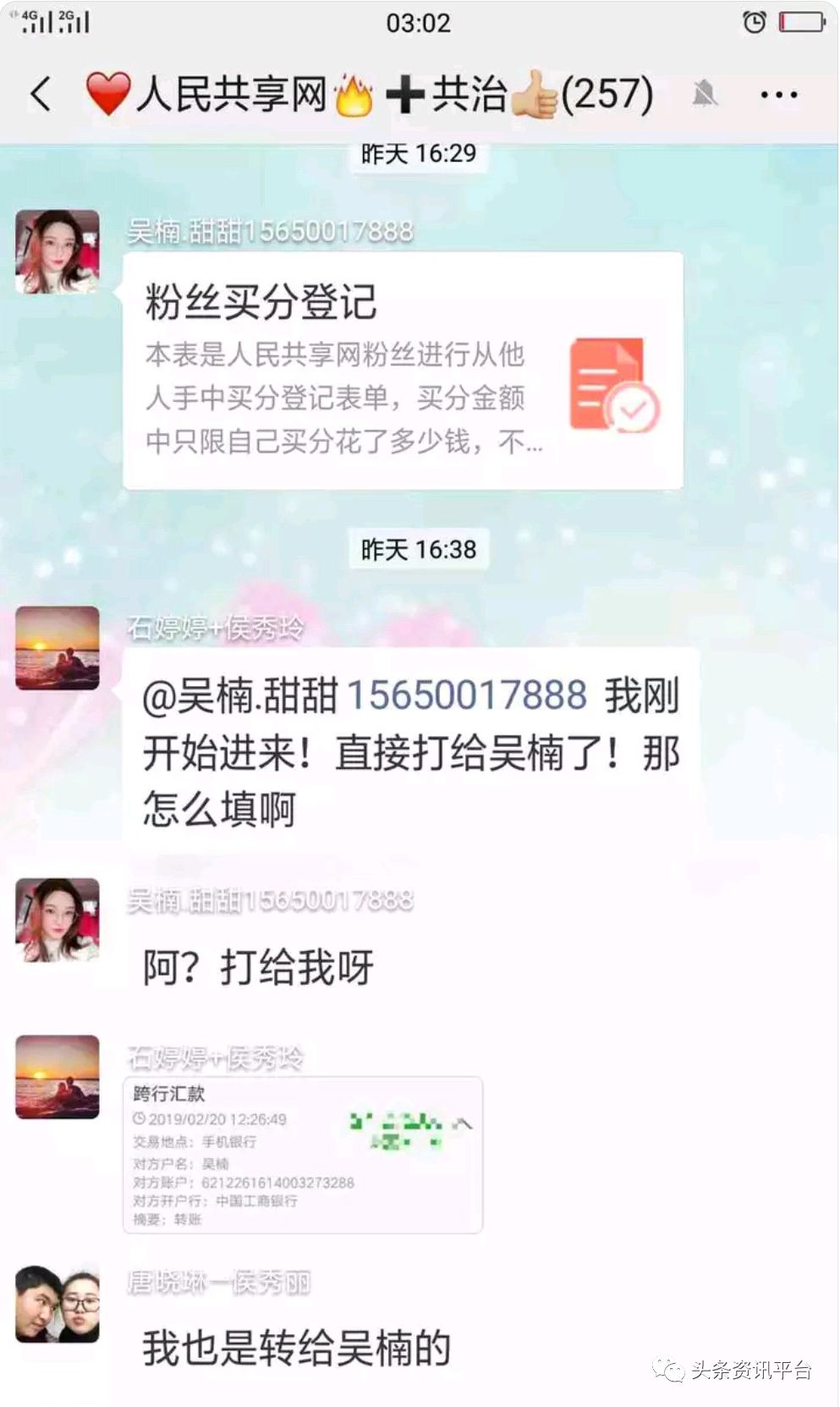This screenshot has width=840, height=1407.
Task: Tap 吴楠.甜甜's avatar beside 阿？打给我呀
Action: (x=58, y=920)
